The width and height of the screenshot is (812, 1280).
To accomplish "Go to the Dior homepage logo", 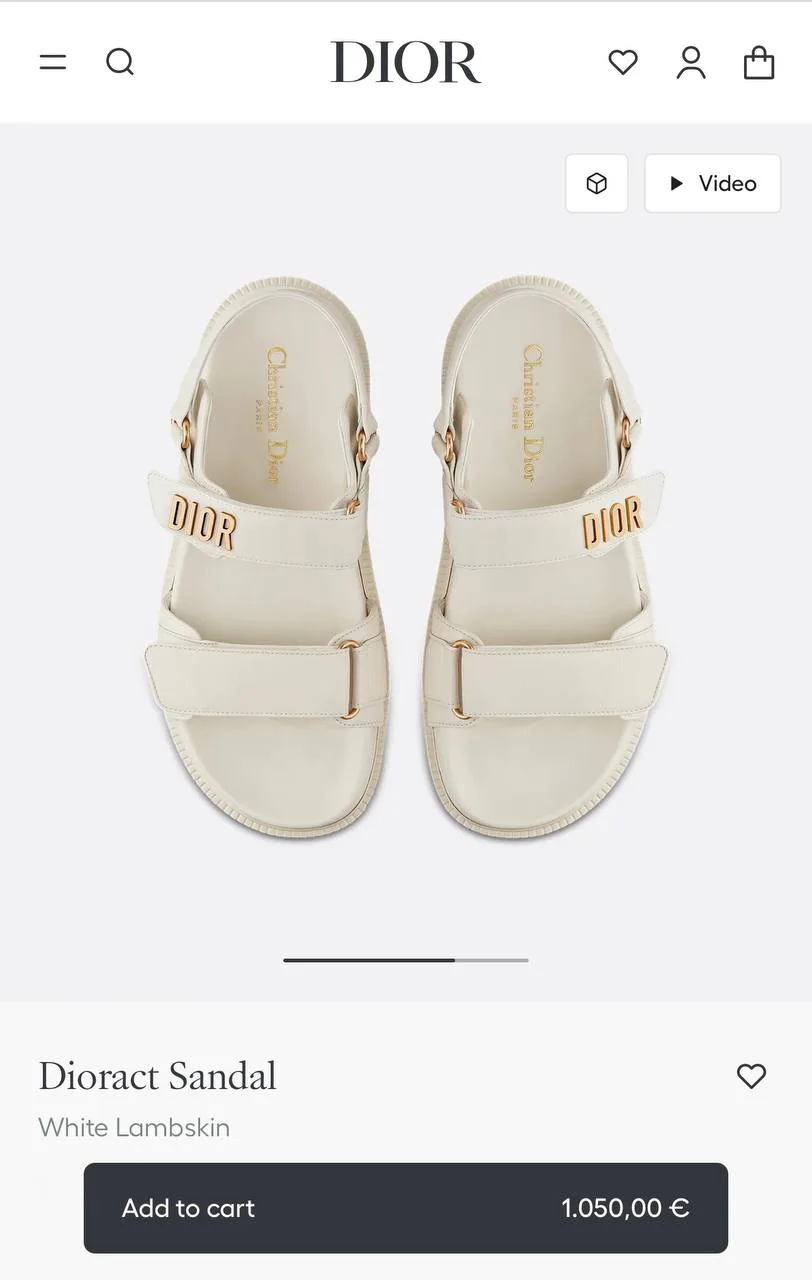I will [405, 62].
